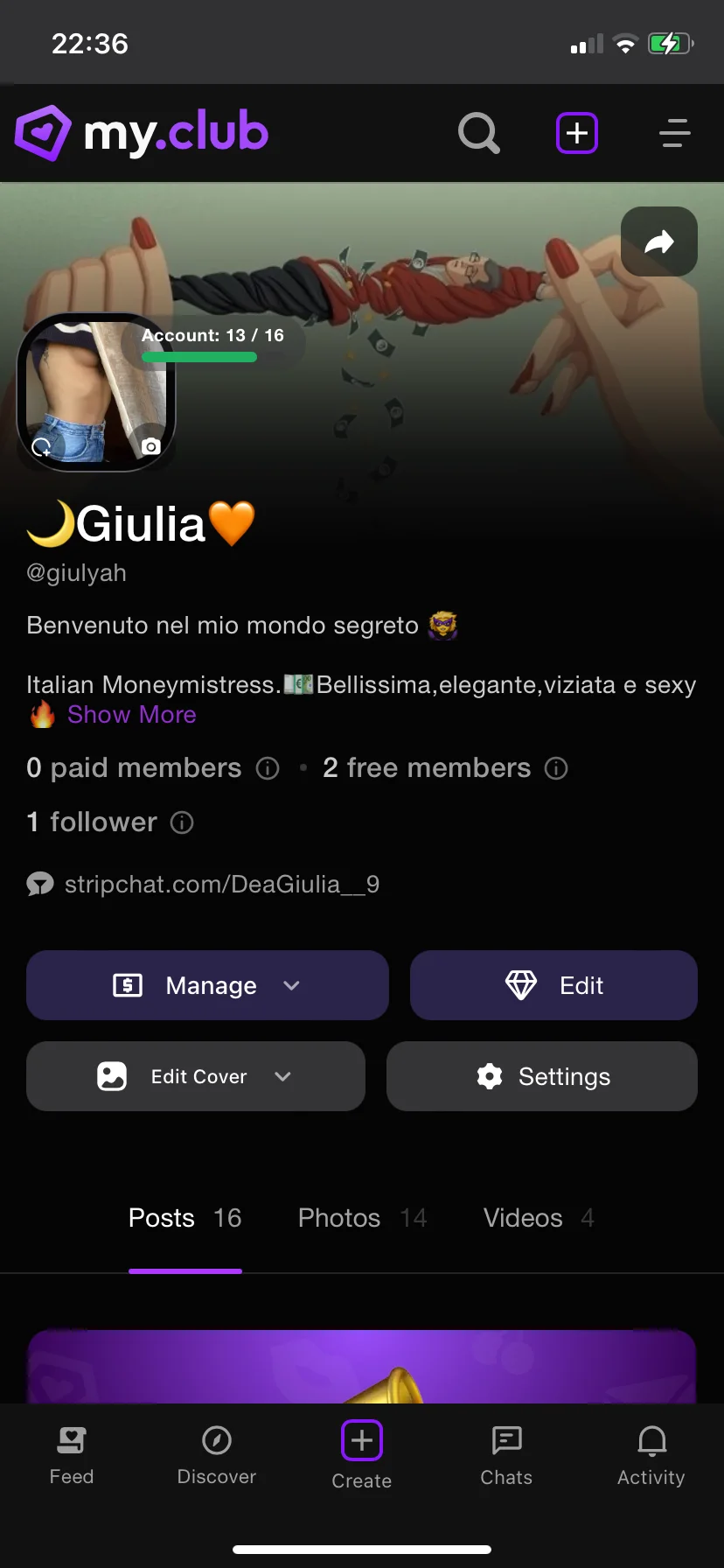Switch to the Videos tab

coord(539,1218)
